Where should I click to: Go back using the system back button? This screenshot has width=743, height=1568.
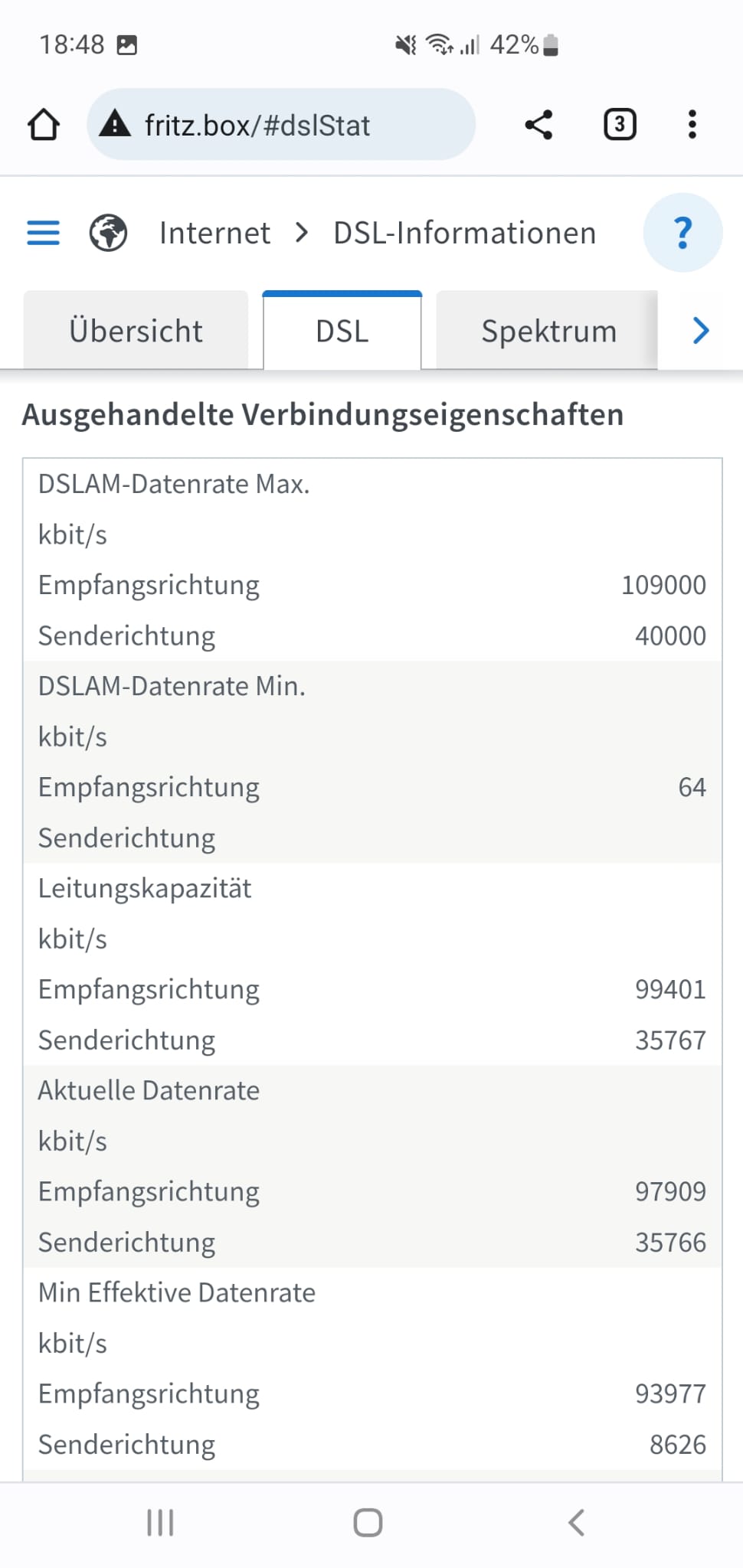click(x=576, y=1523)
